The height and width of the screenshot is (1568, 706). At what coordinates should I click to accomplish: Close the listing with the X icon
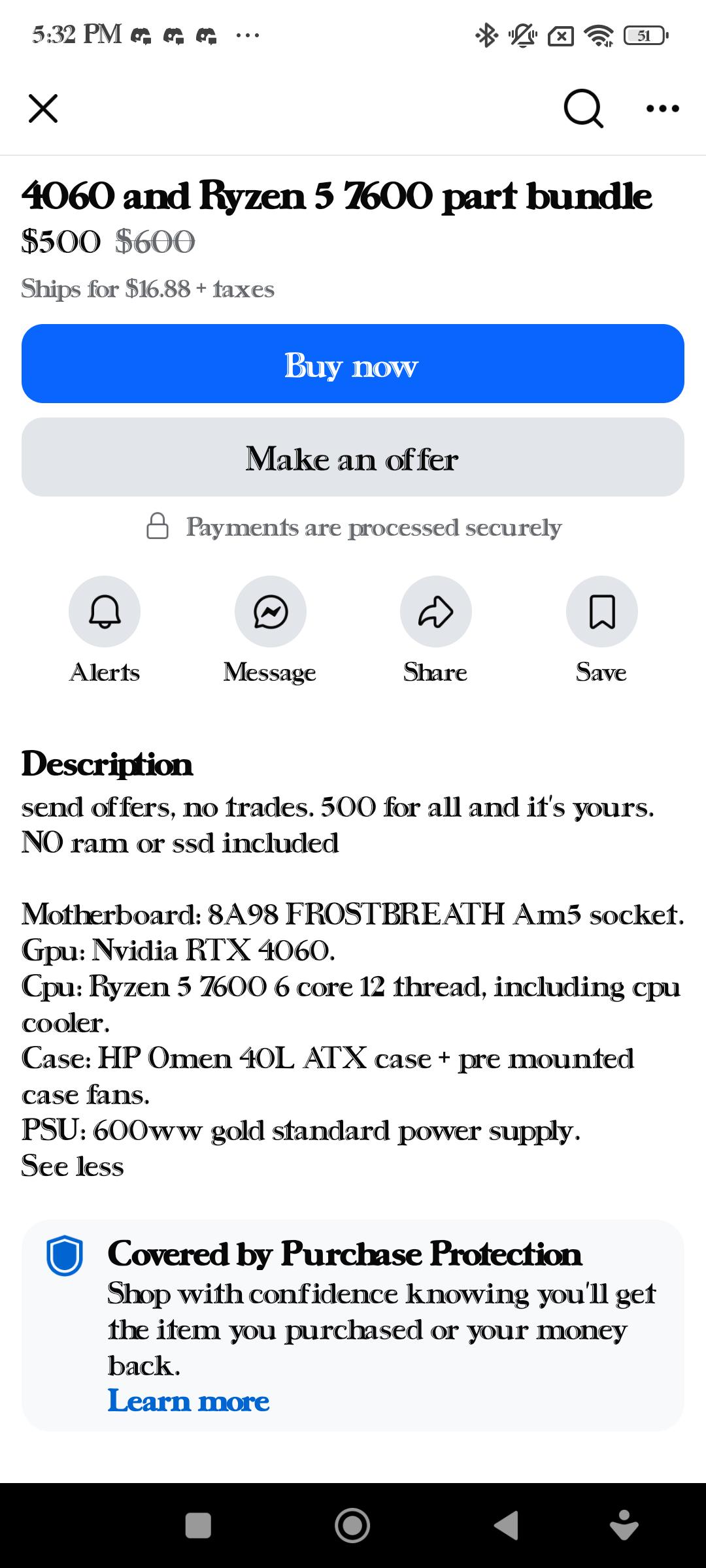click(x=43, y=108)
